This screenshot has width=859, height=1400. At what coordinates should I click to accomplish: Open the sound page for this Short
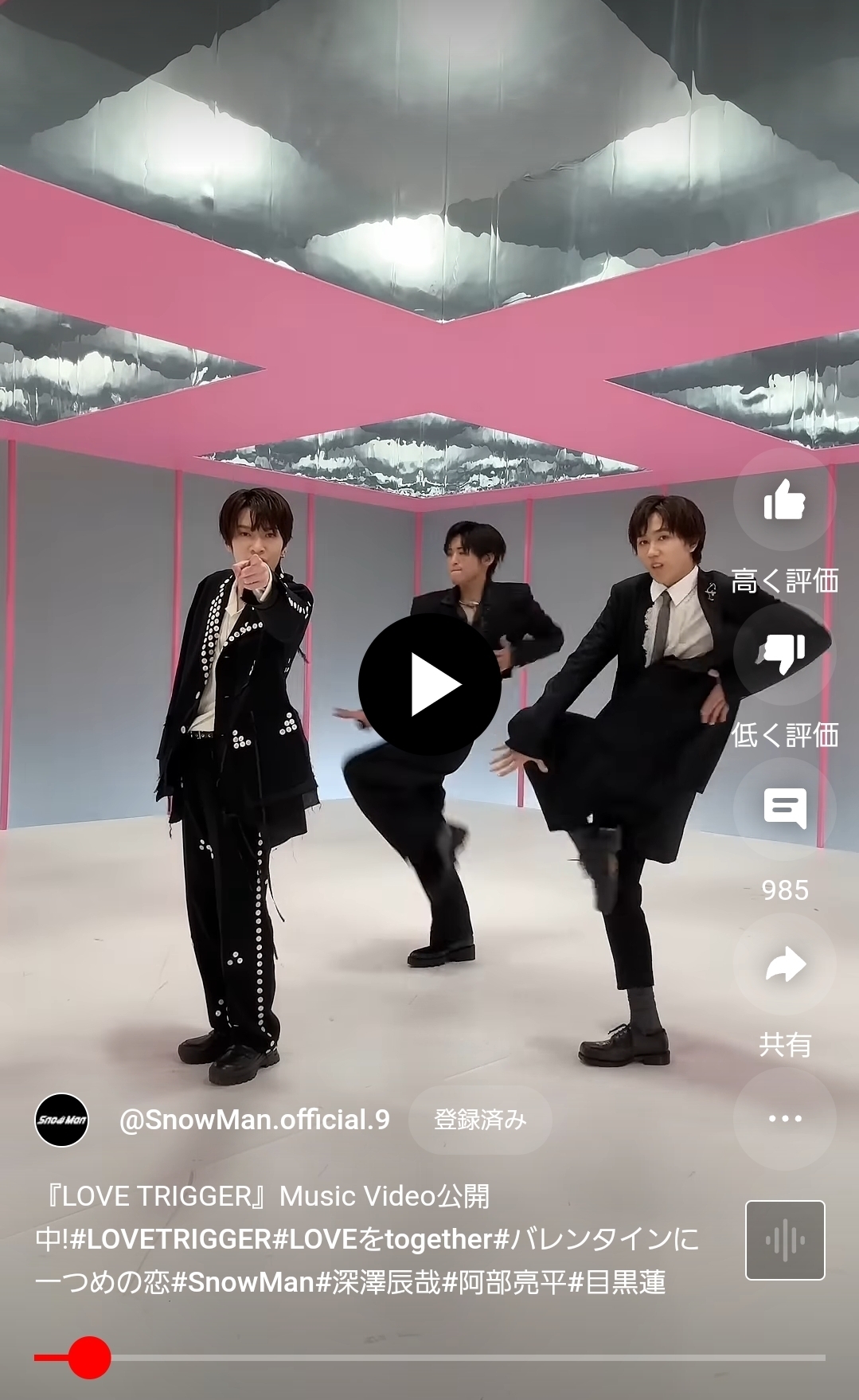coord(784,1240)
